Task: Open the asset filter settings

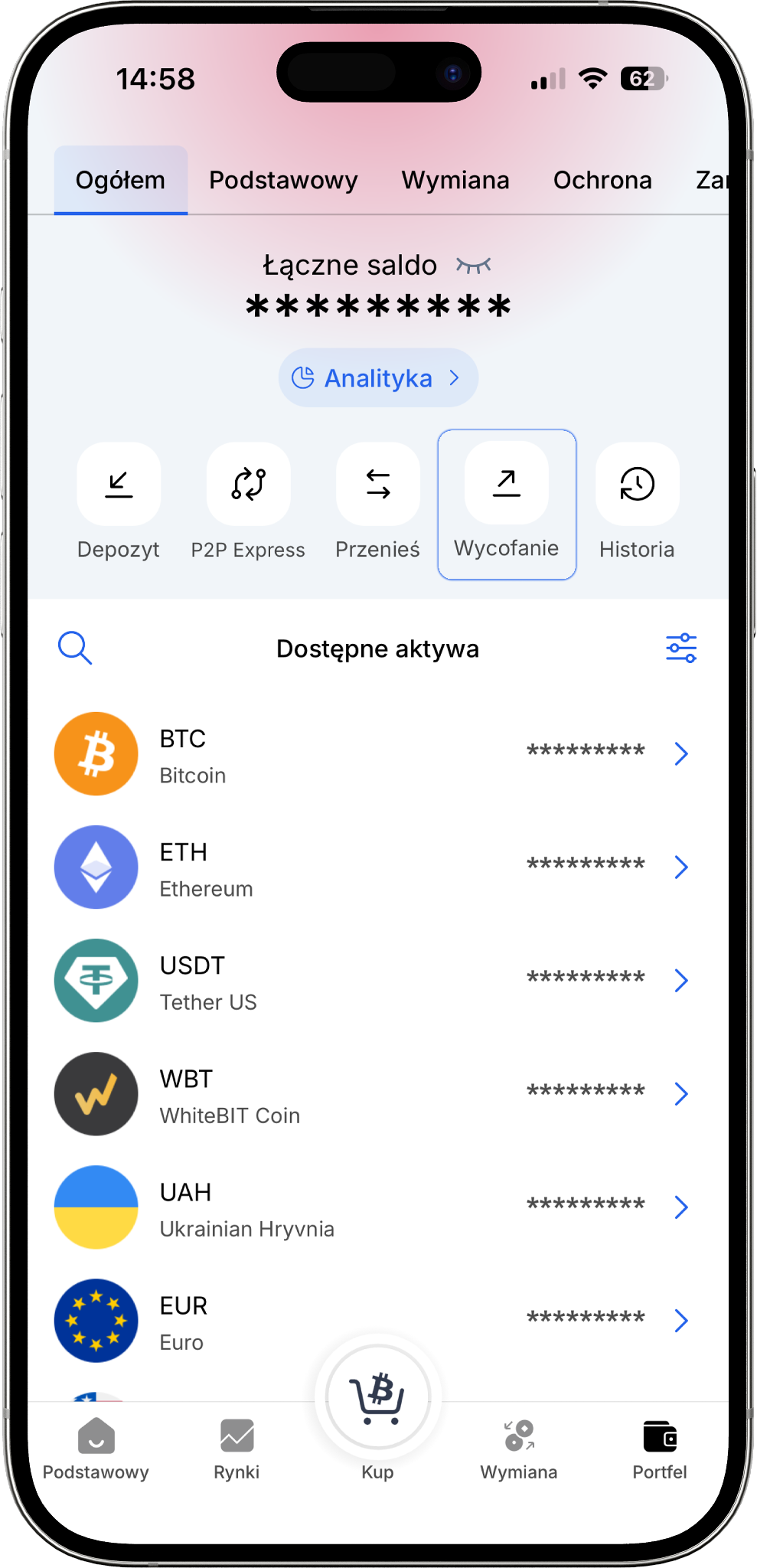Action: tap(680, 648)
